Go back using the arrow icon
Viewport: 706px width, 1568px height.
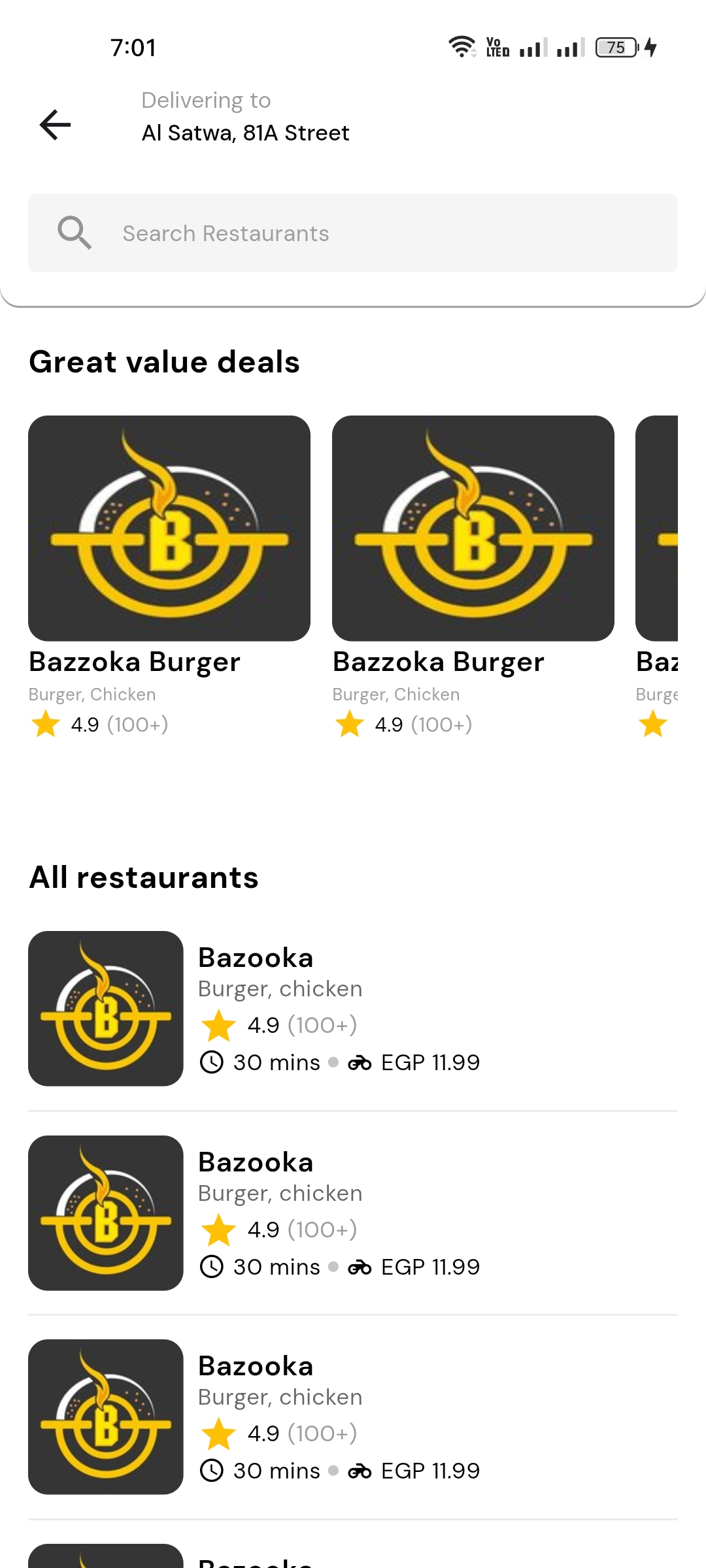pyautogui.click(x=56, y=125)
